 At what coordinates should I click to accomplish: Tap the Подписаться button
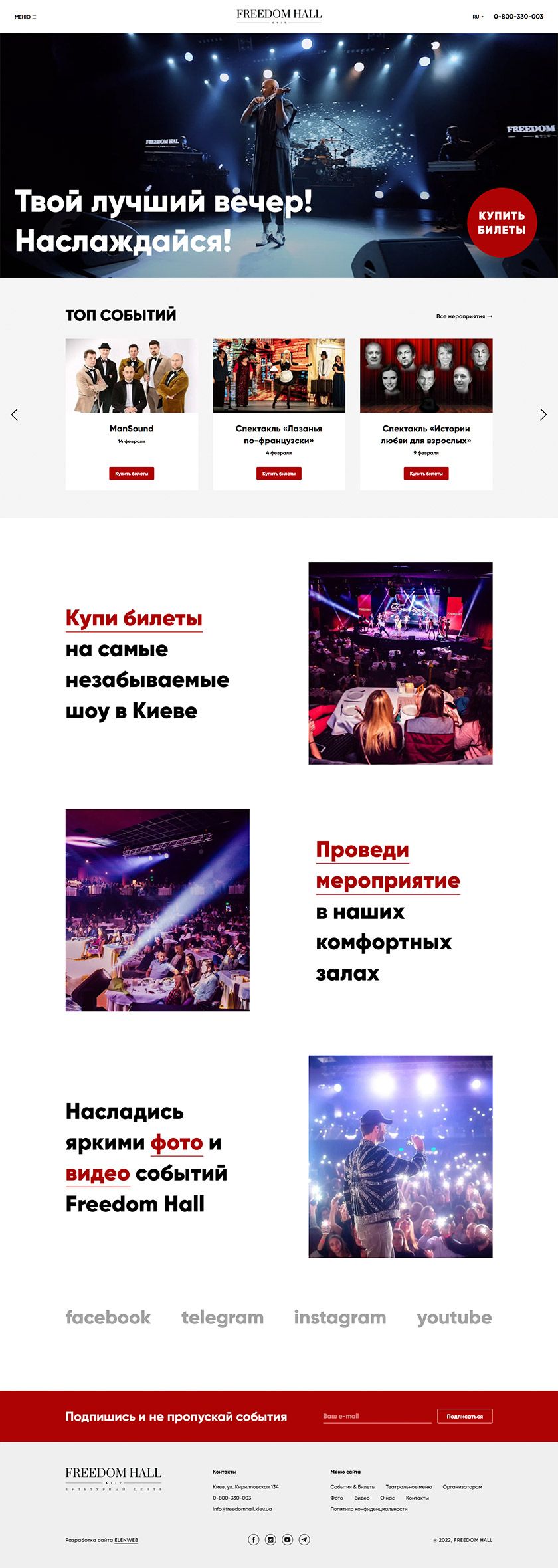464,1416
